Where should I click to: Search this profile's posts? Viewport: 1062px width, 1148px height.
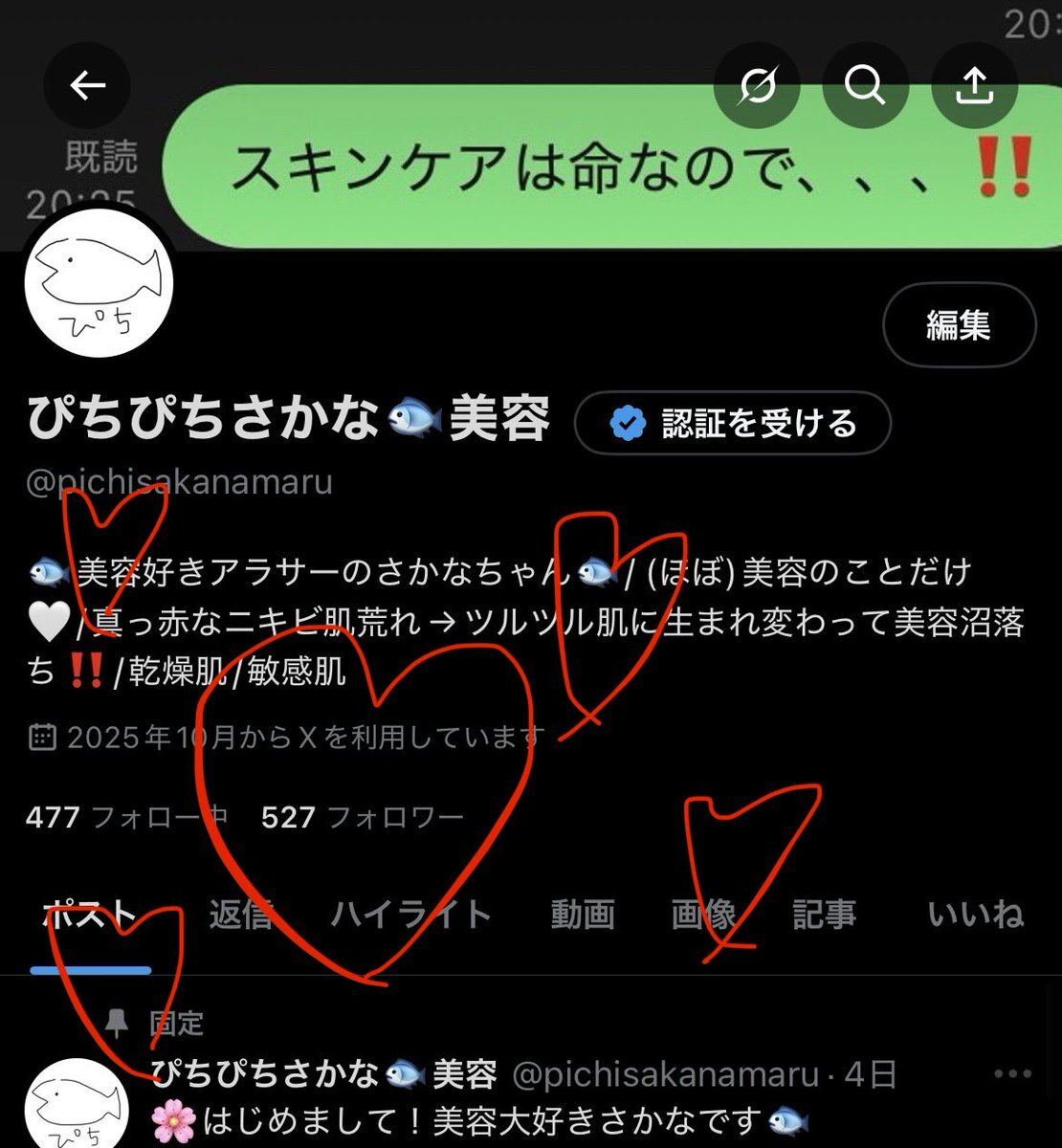click(865, 86)
